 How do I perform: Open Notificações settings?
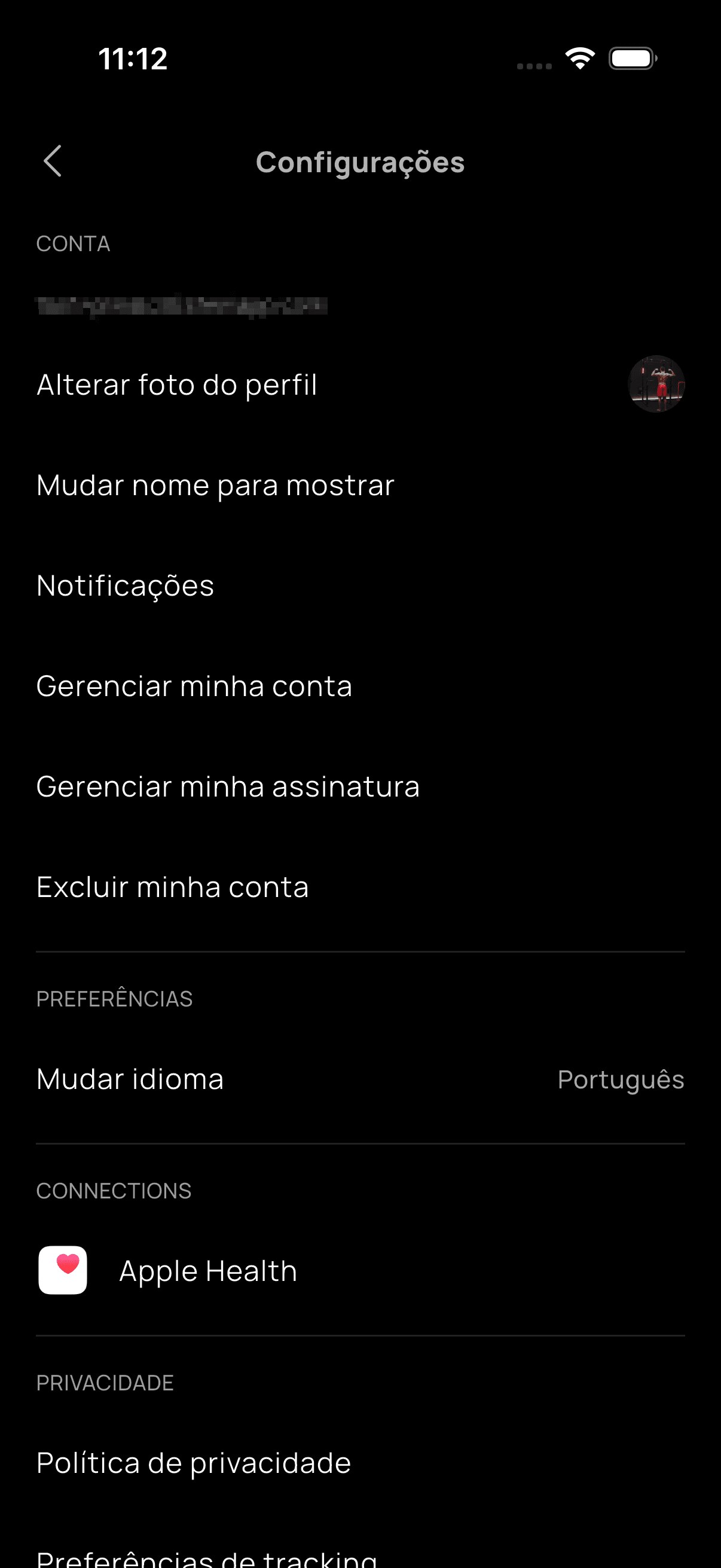click(x=125, y=585)
